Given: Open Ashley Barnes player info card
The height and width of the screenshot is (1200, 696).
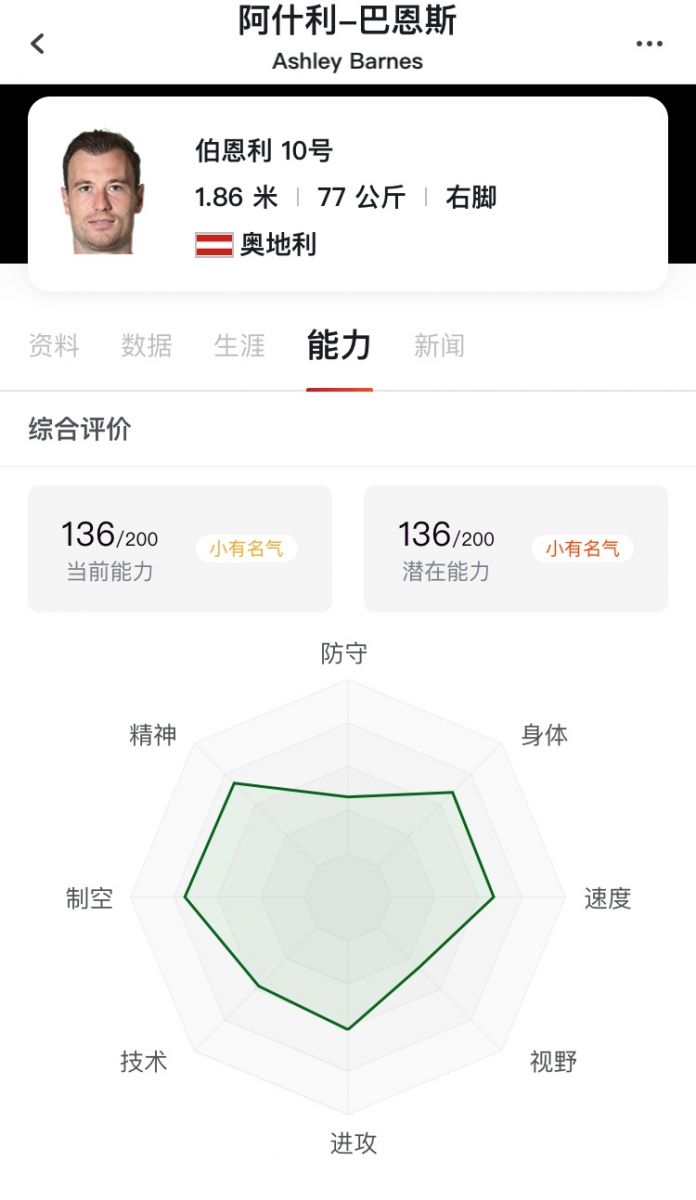Looking at the screenshot, I should tap(348, 194).
